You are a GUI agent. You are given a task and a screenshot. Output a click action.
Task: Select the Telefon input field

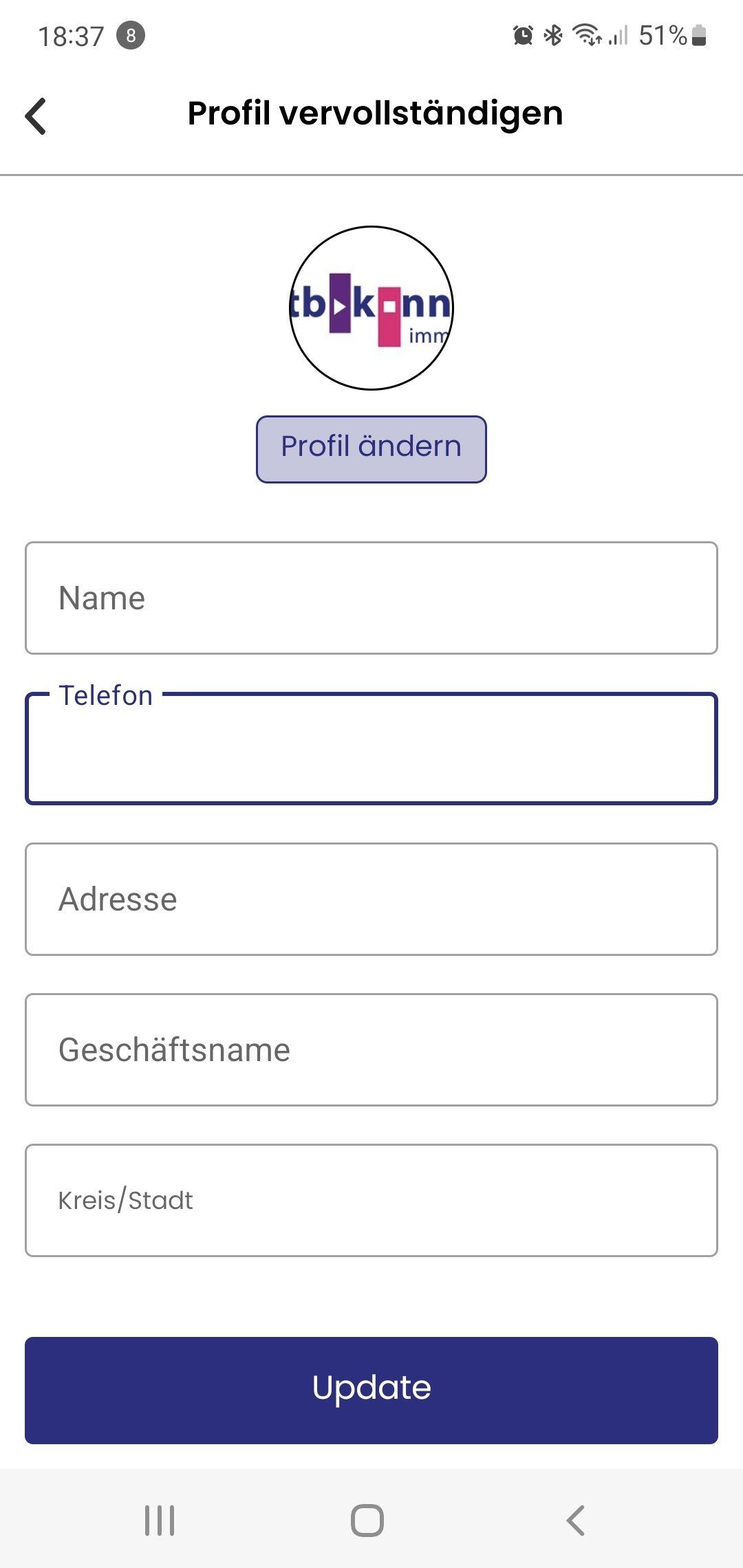tap(371, 748)
